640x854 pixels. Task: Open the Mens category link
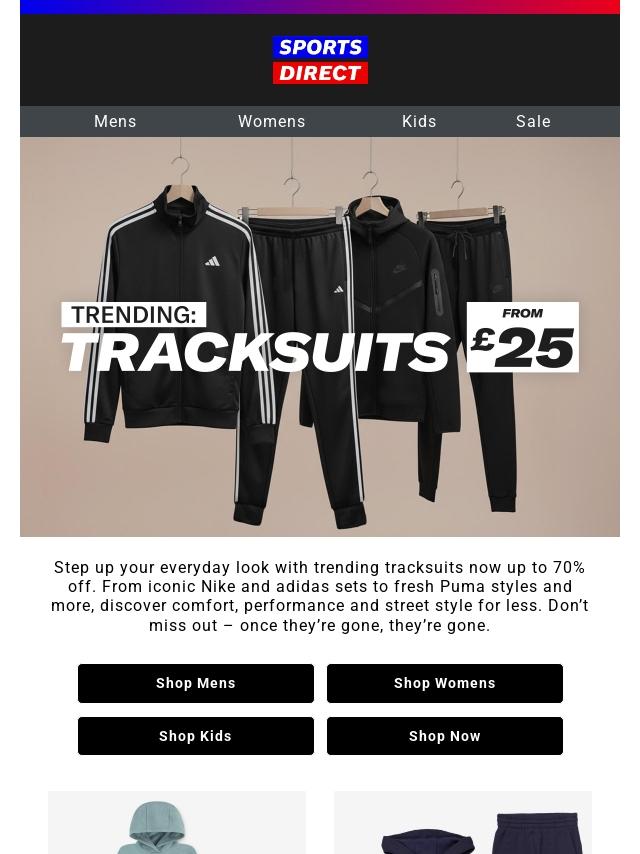click(115, 121)
